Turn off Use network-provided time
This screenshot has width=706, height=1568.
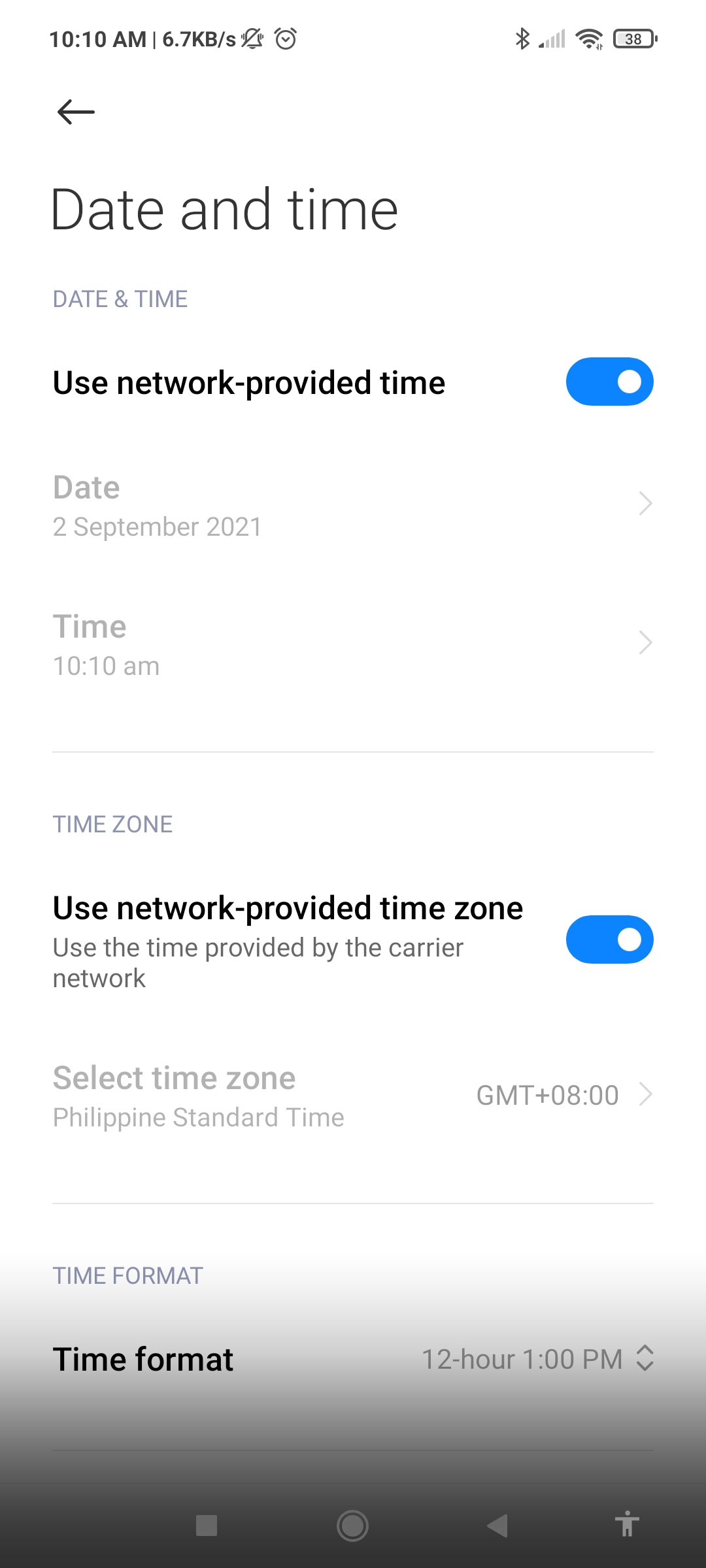click(x=609, y=382)
